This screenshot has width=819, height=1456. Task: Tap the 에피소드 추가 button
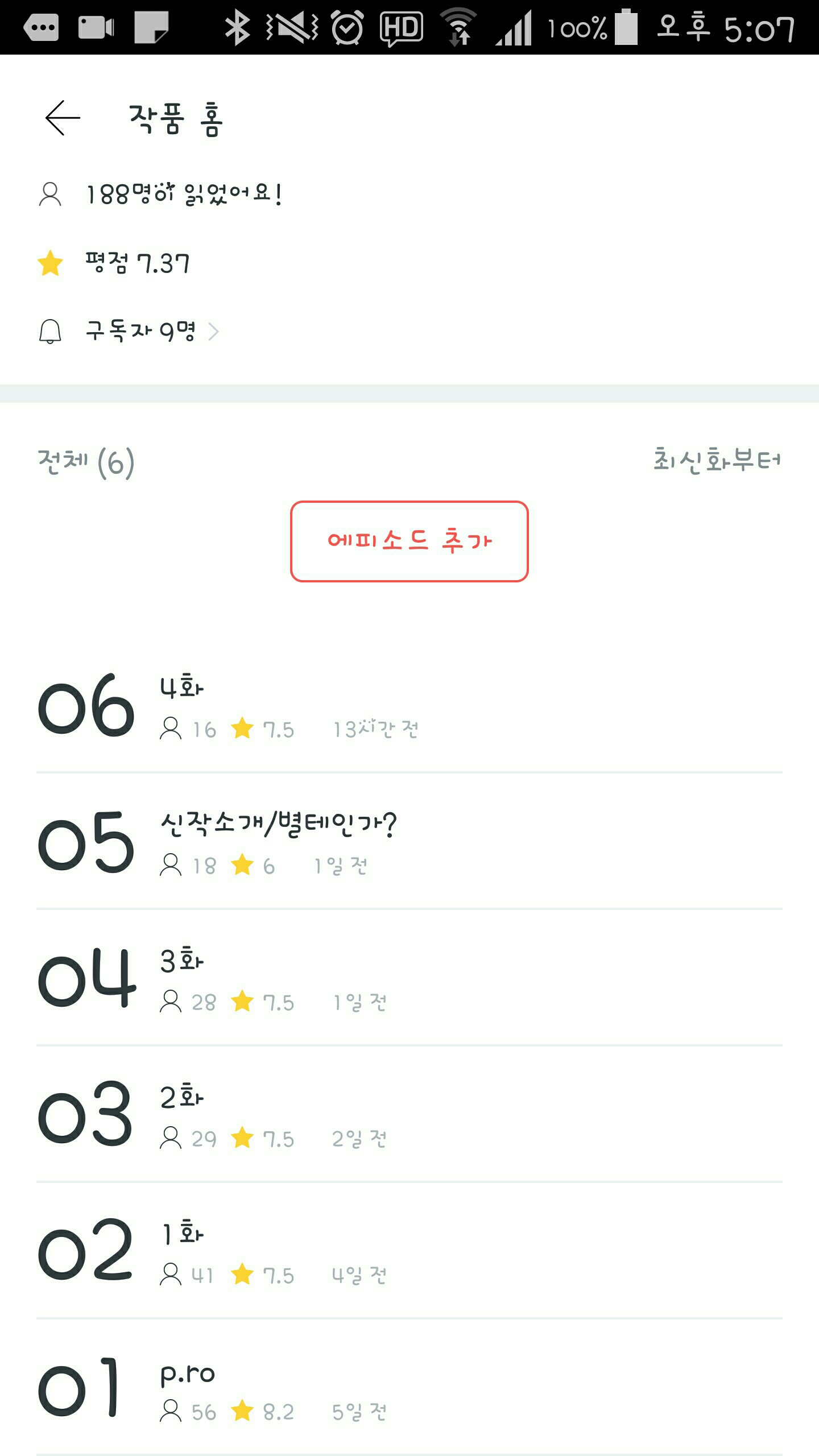(x=409, y=541)
